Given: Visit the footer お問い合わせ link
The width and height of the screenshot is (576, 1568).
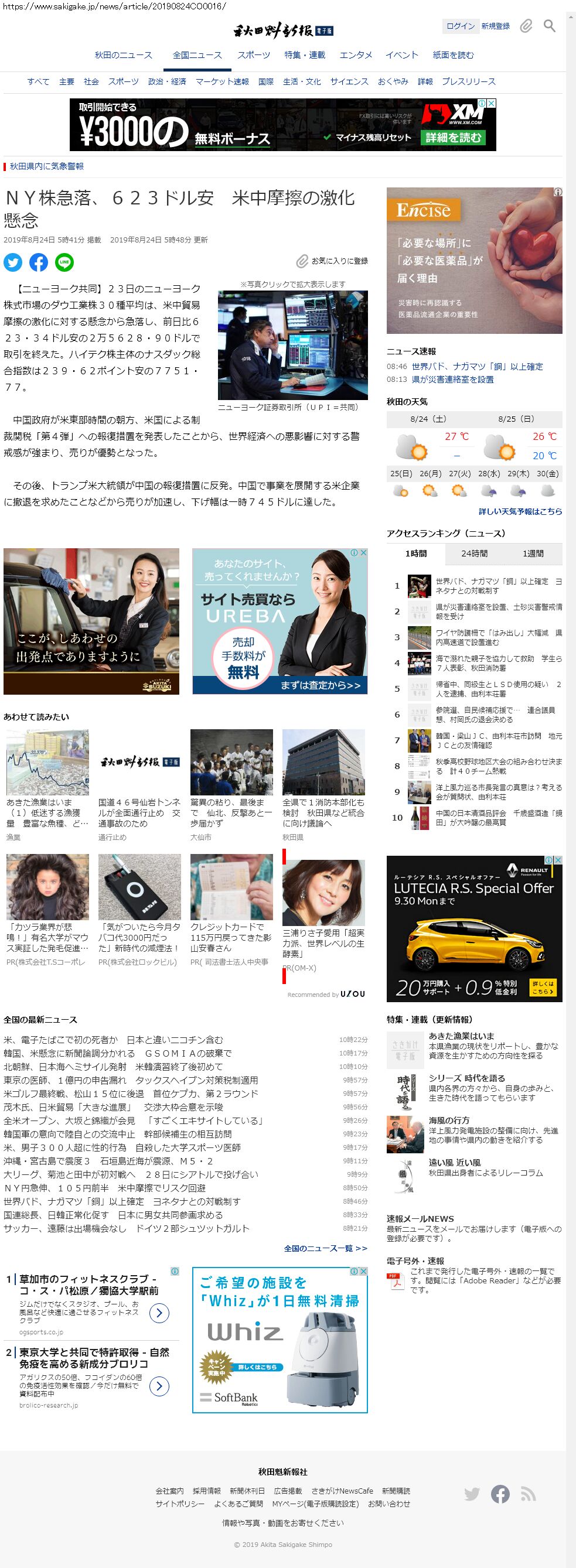Looking at the screenshot, I should [x=389, y=1504].
